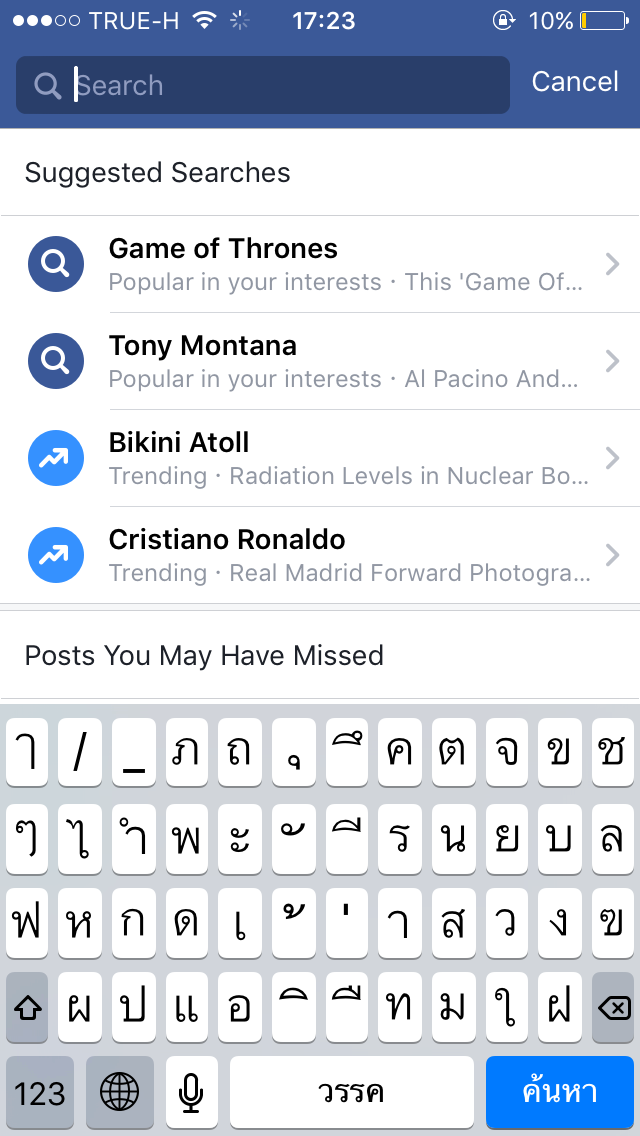This screenshot has height=1136, width=640.
Task: Toggle the shift key
Action: (x=28, y=1006)
